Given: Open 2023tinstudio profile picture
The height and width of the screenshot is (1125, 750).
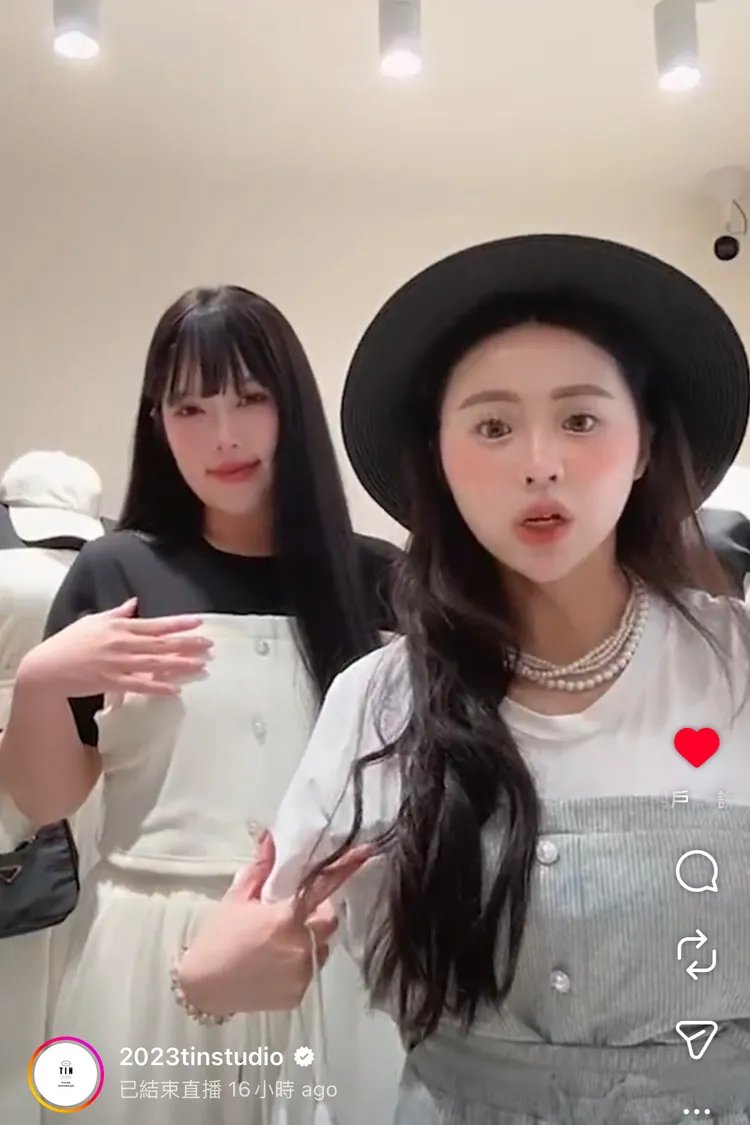Looking at the screenshot, I should [x=66, y=1074].
